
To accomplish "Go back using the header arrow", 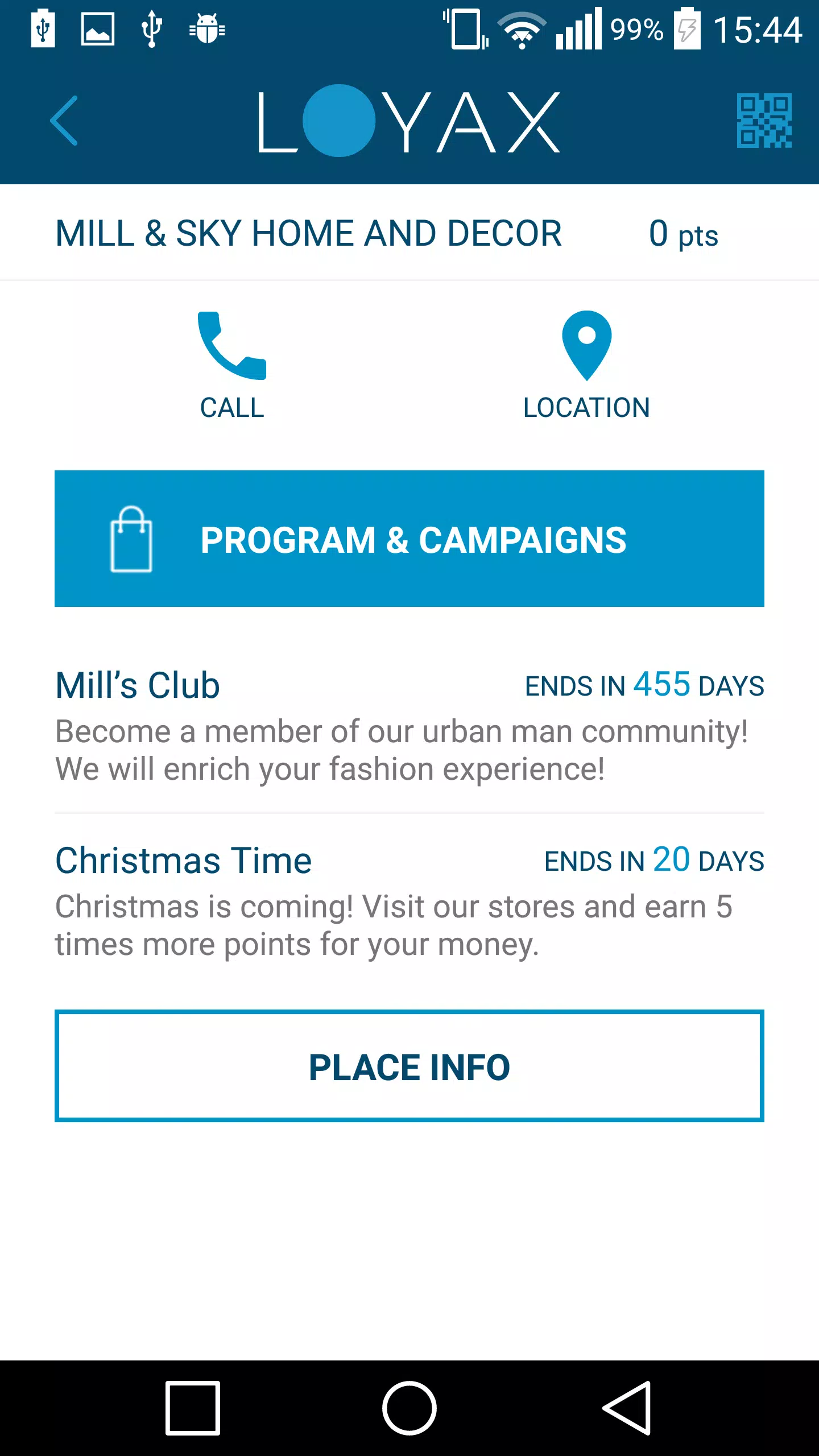I will coord(64,121).
